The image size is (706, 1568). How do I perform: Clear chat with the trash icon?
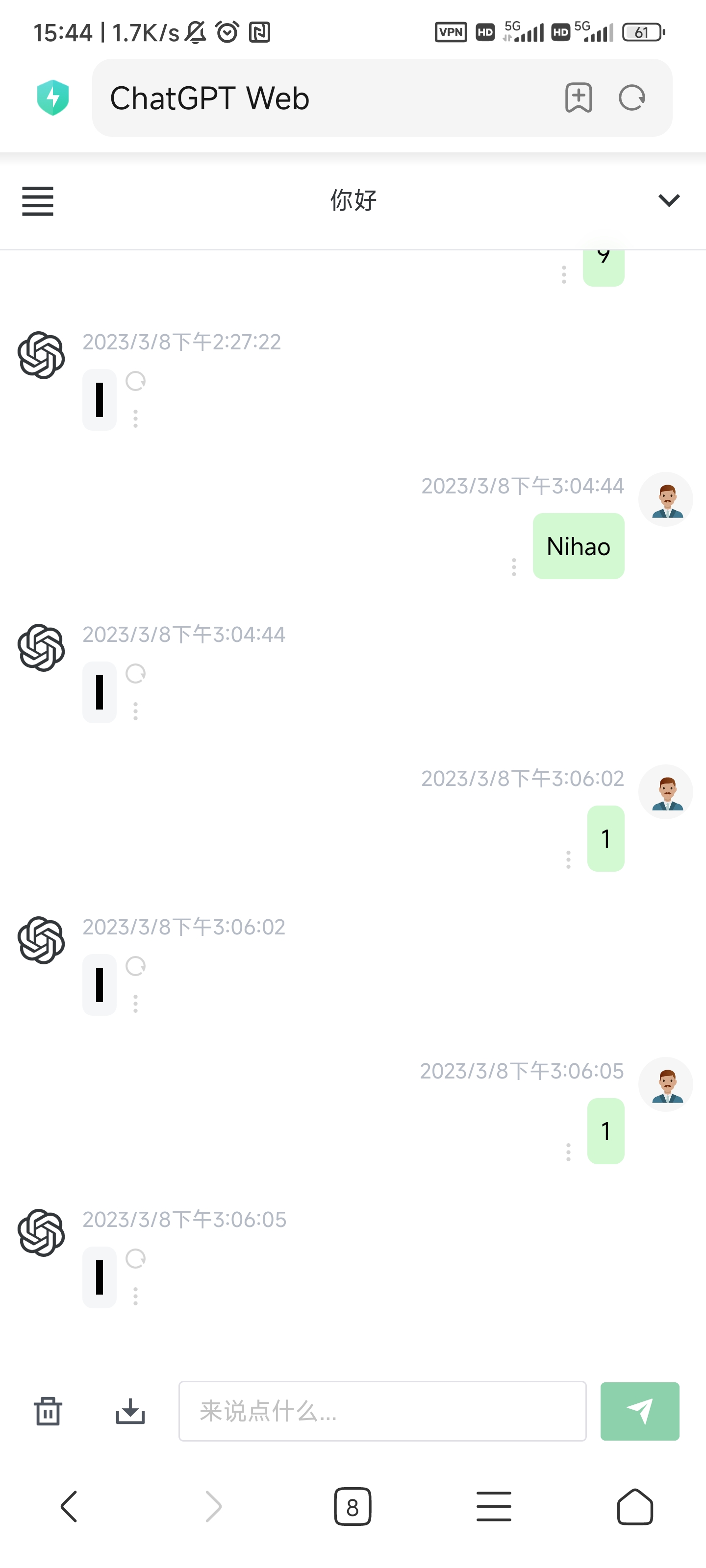point(48,1411)
